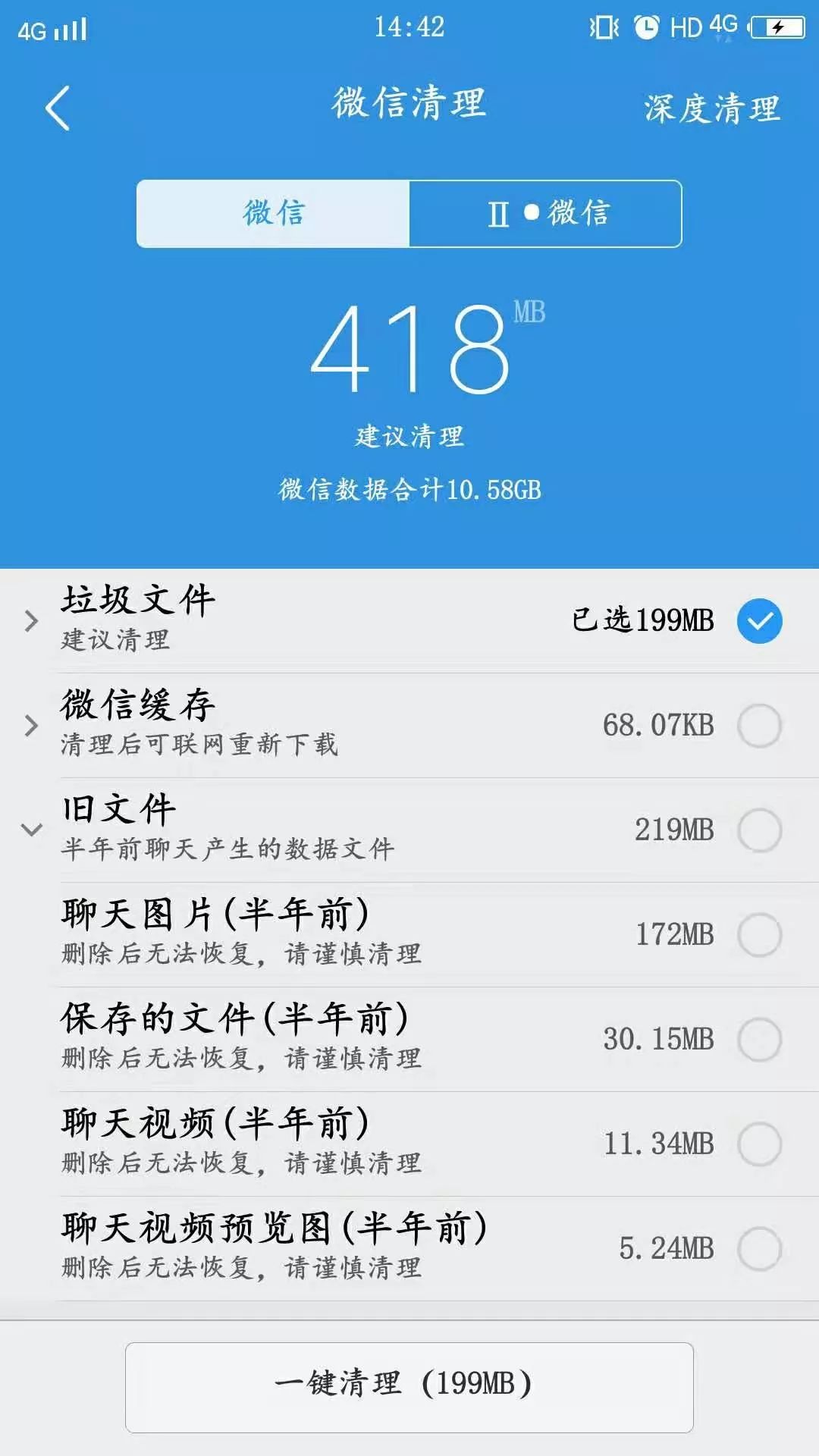
Task: Tap the 4G icon next to the battery
Action: [723, 27]
